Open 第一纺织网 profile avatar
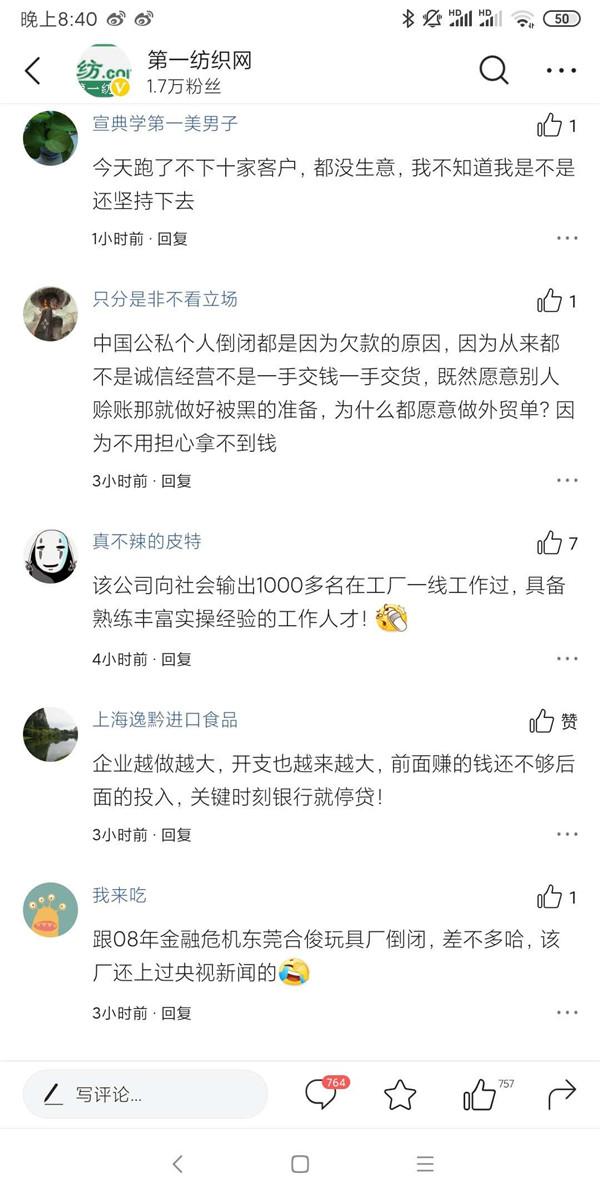The width and height of the screenshot is (600, 1200). (x=105, y=70)
